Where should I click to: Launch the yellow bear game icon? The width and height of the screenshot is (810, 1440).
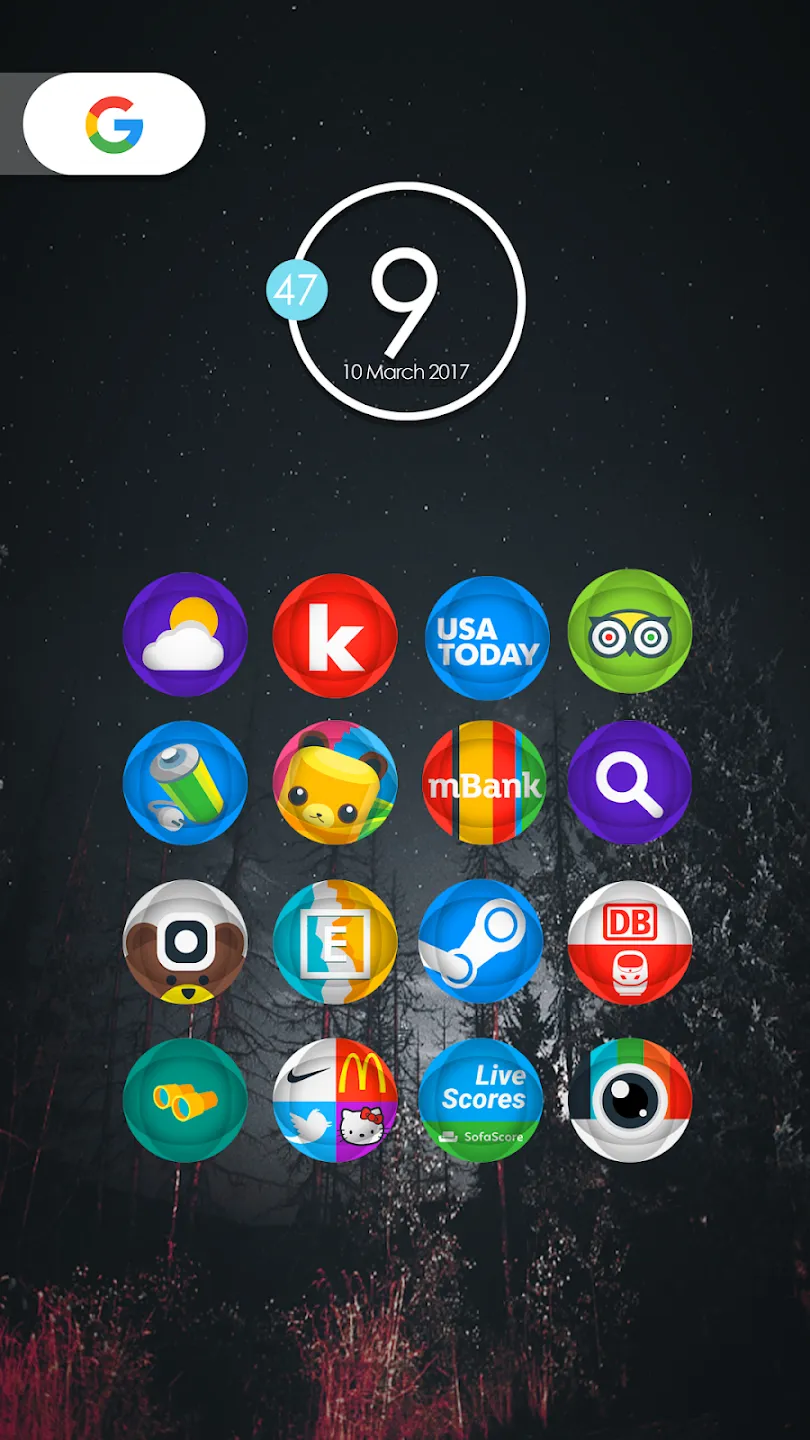click(335, 782)
